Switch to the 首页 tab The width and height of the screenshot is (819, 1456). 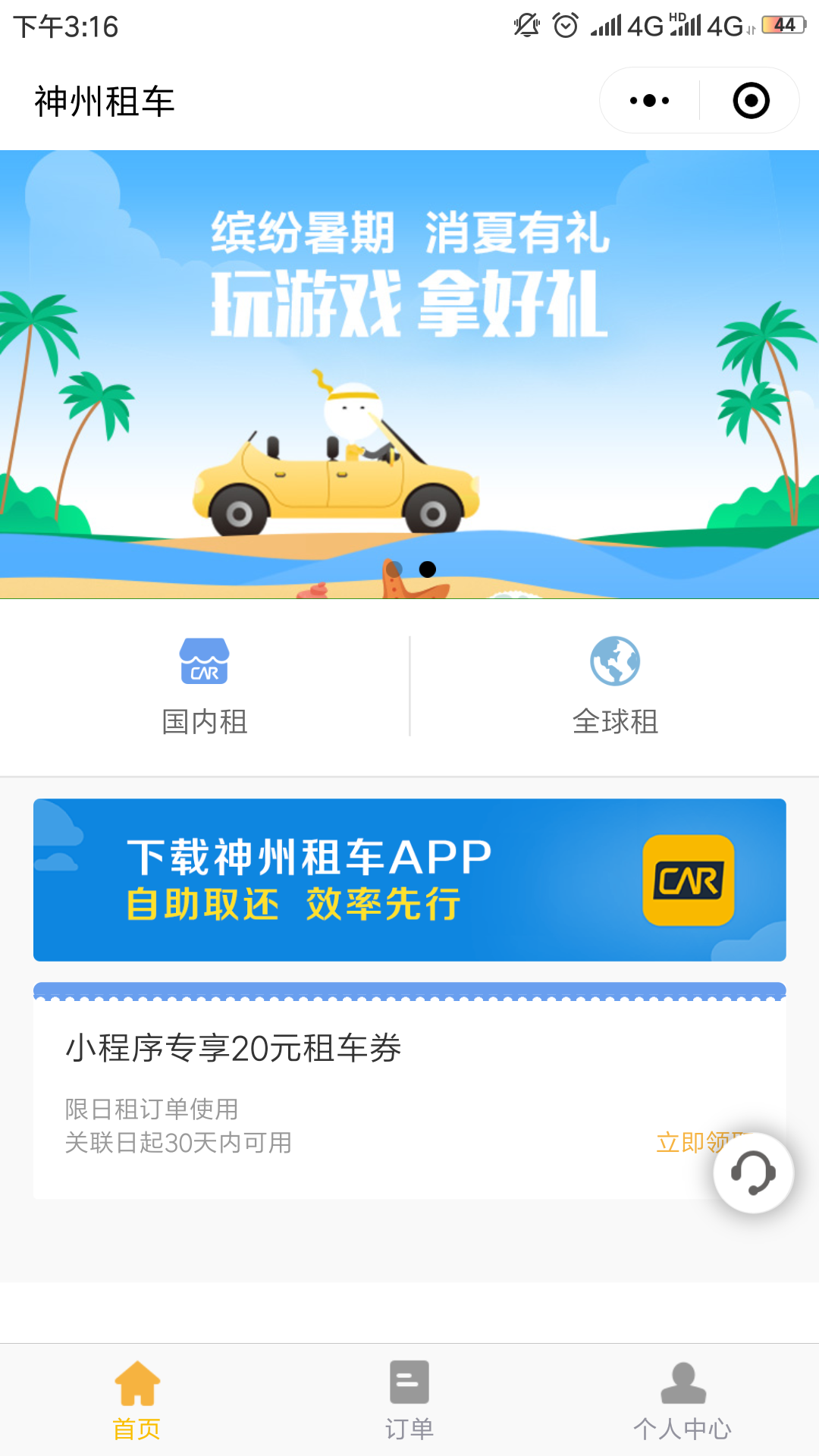(136, 1401)
